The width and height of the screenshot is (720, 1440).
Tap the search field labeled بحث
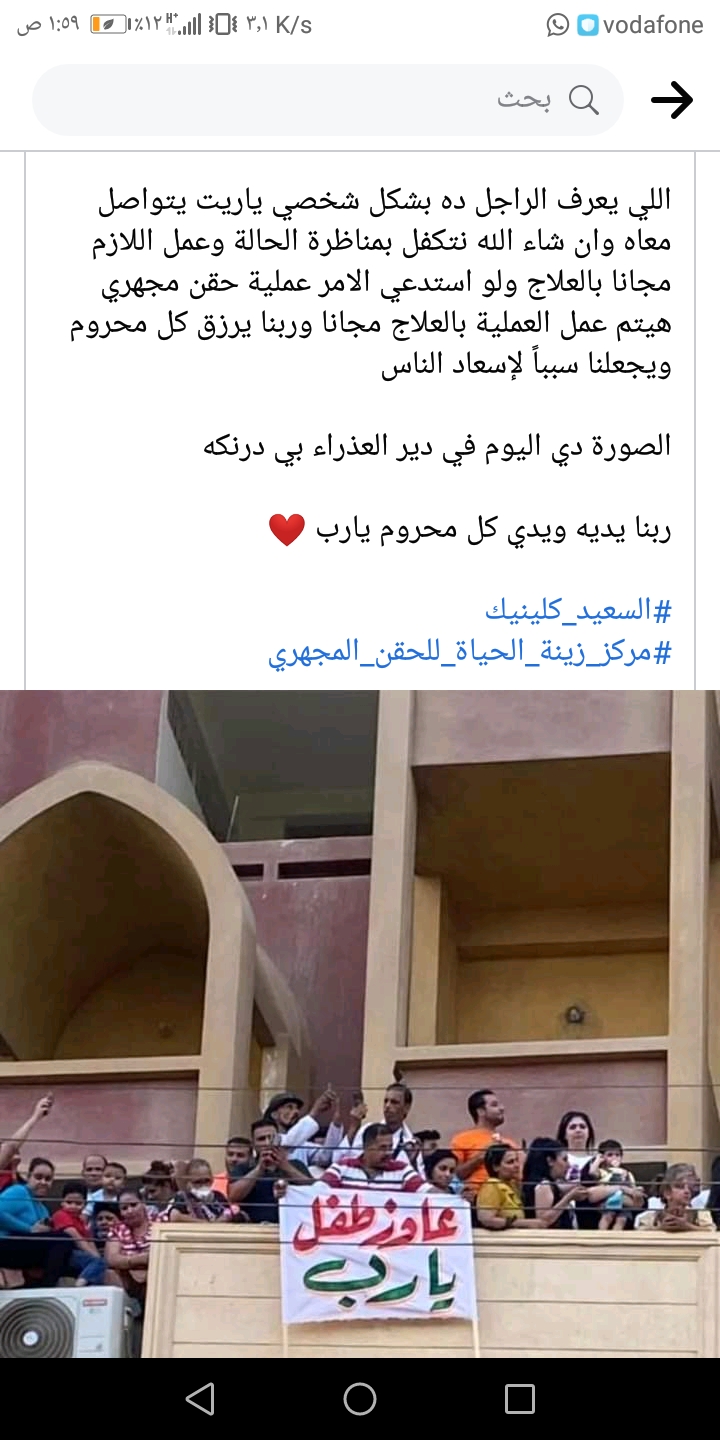click(328, 99)
